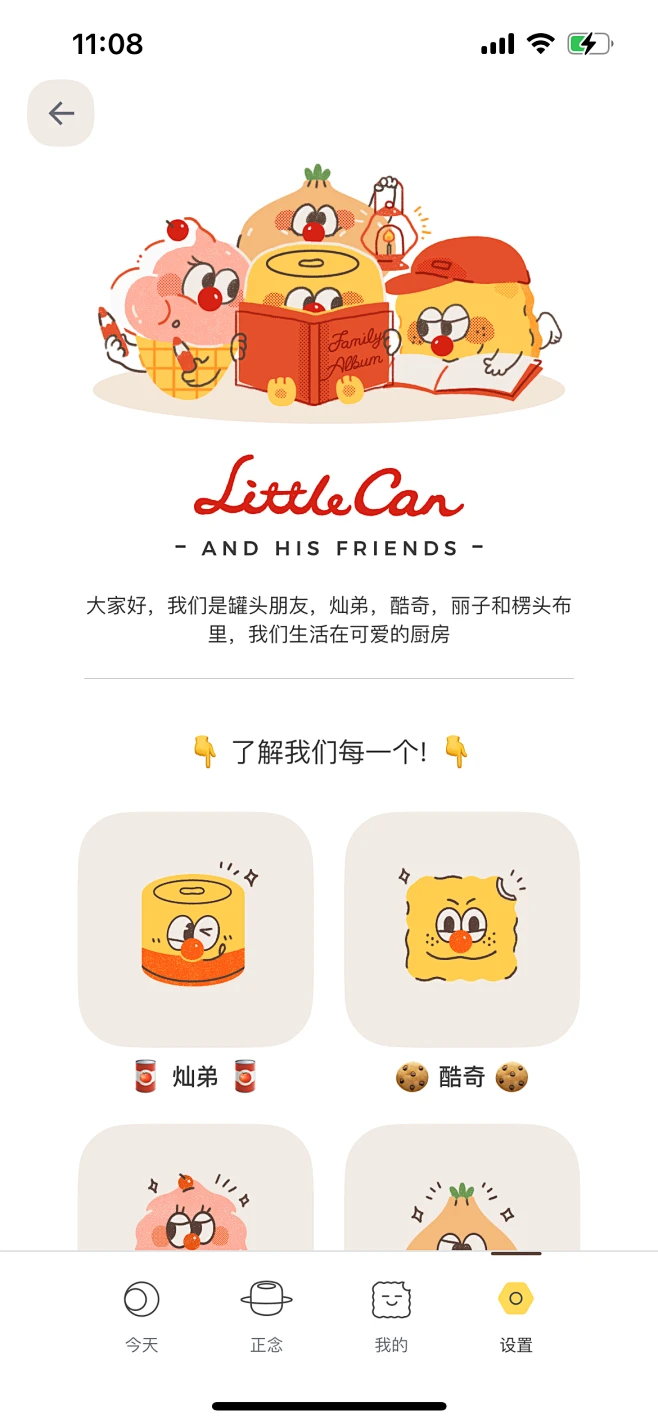Switch to the 今天 tab
The width and height of the screenshot is (658, 1424).
pyautogui.click(x=142, y=1316)
